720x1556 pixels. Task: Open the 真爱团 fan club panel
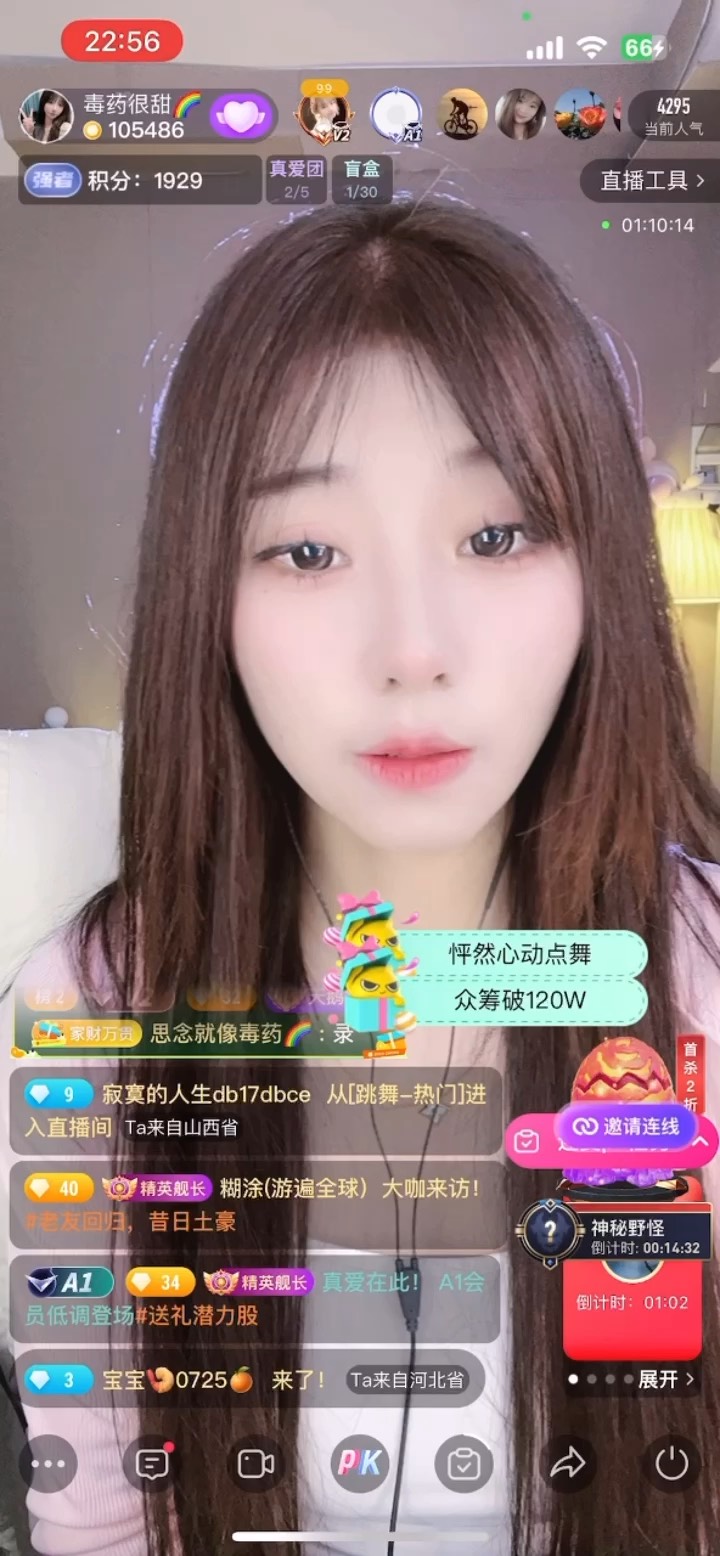296,180
